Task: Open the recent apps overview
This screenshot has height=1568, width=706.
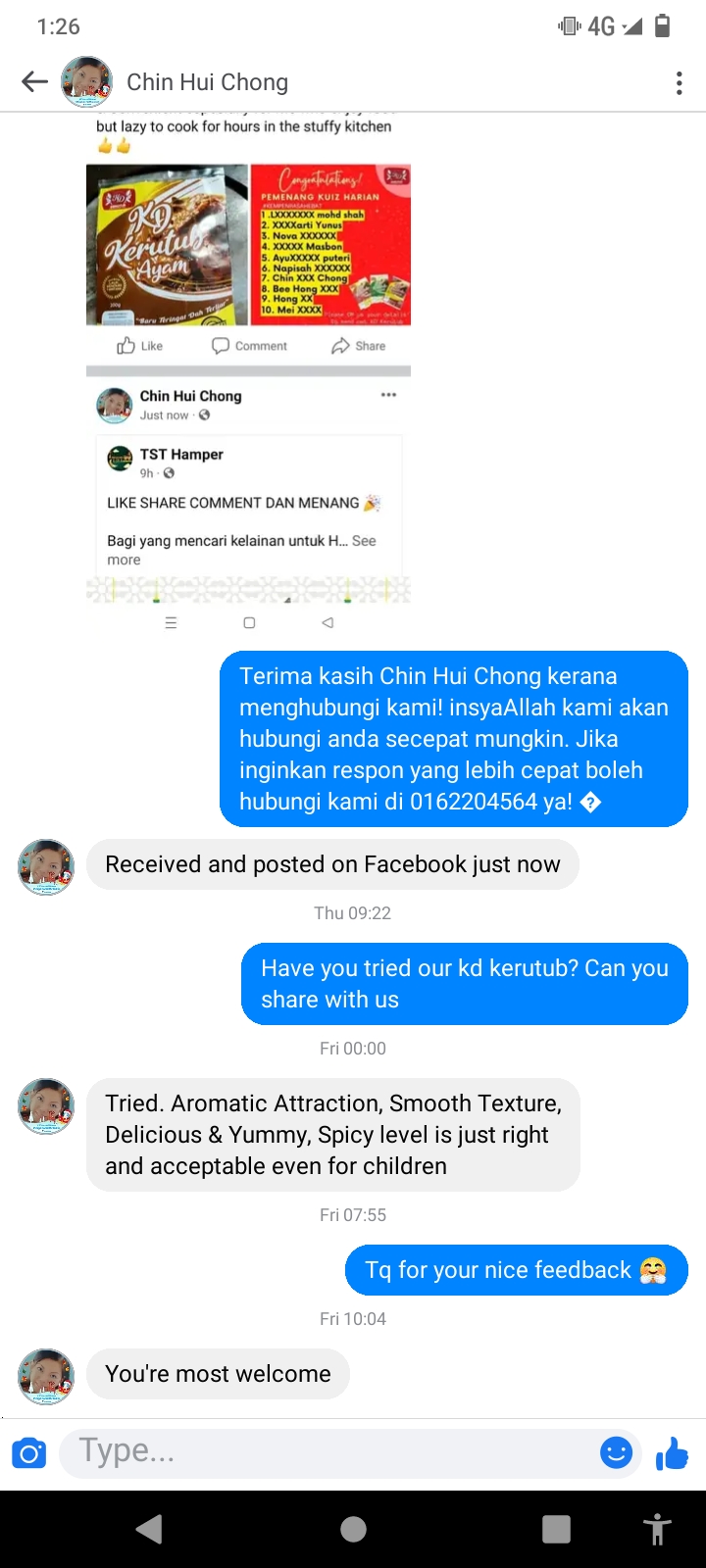Action: (x=556, y=1529)
